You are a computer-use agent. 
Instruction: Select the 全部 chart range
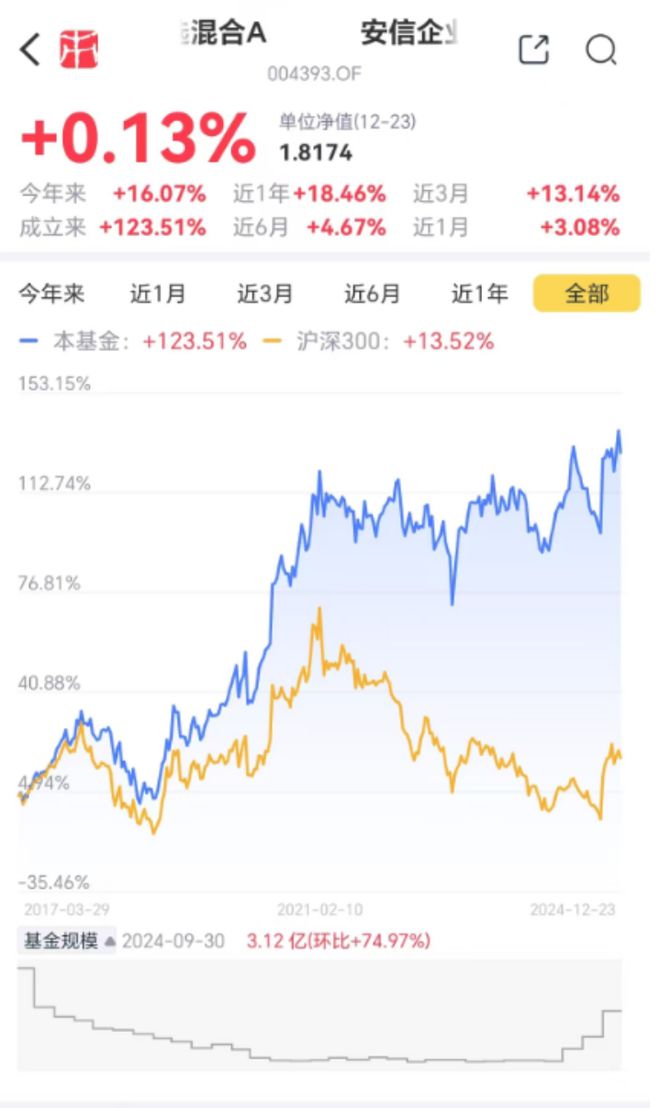[x=587, y=293]
